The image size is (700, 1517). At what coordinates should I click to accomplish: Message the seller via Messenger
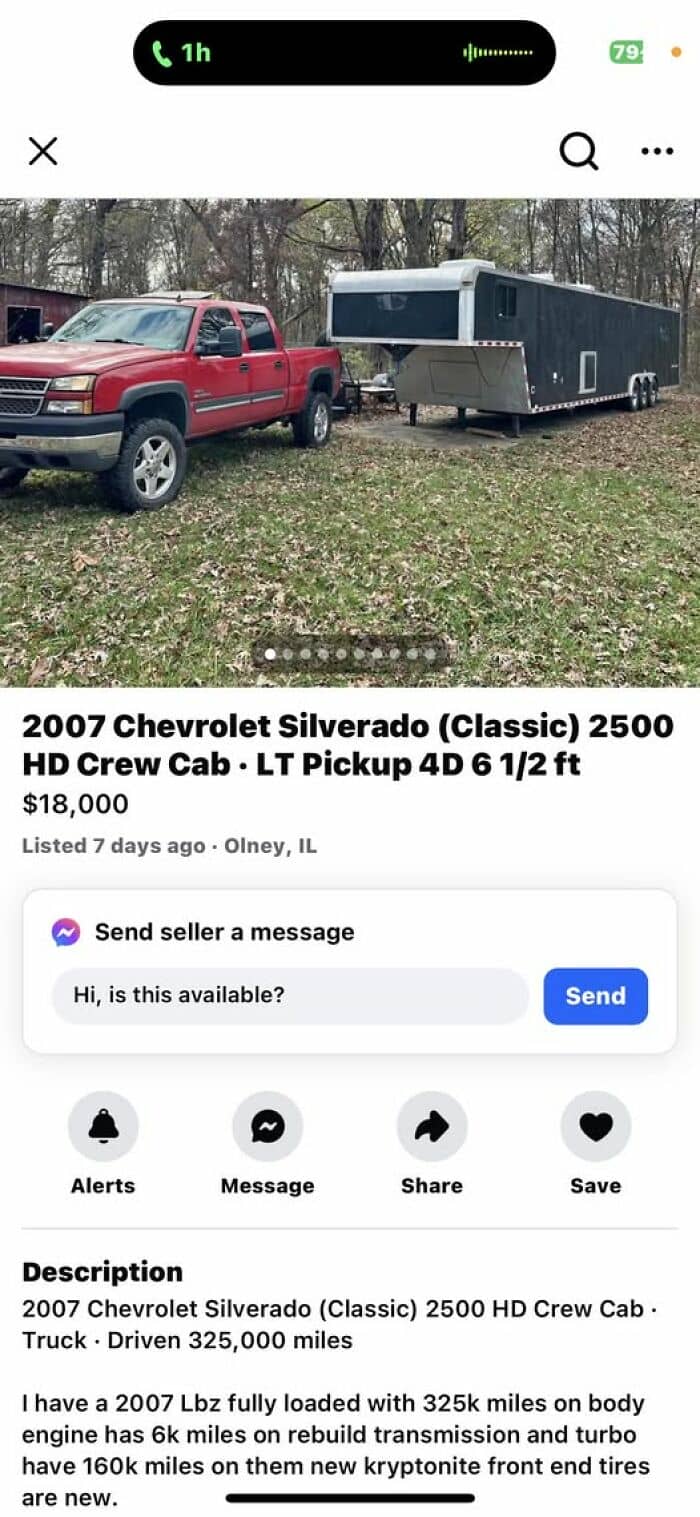coord(267,1127)
